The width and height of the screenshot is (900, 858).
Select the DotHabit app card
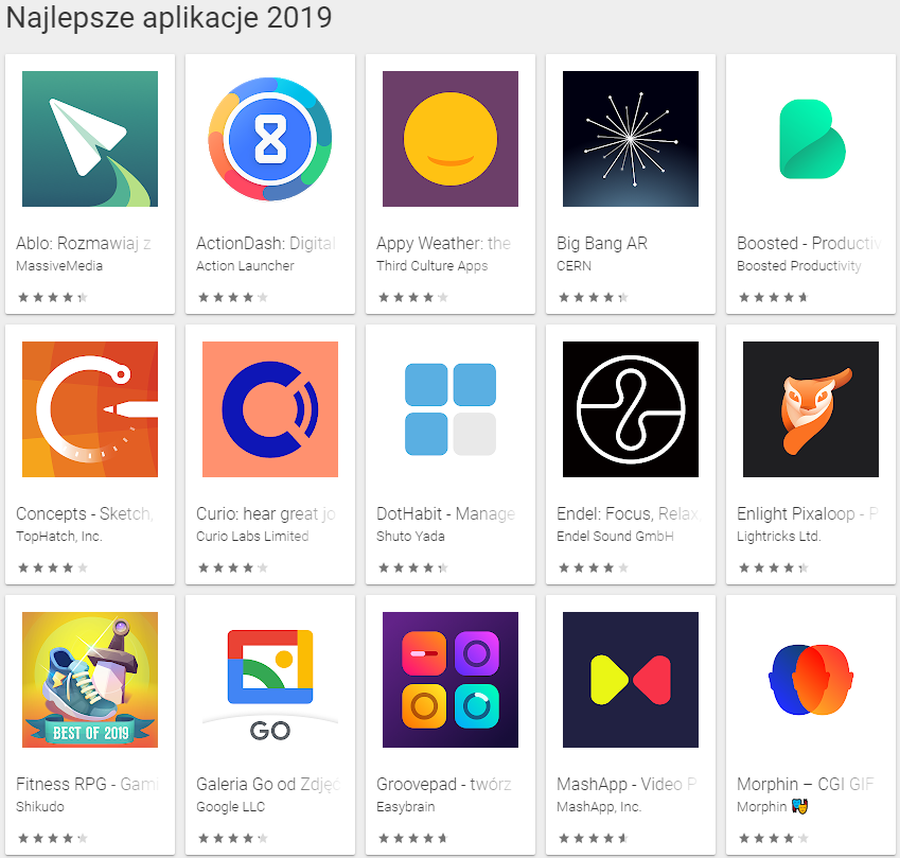point(450,409)
